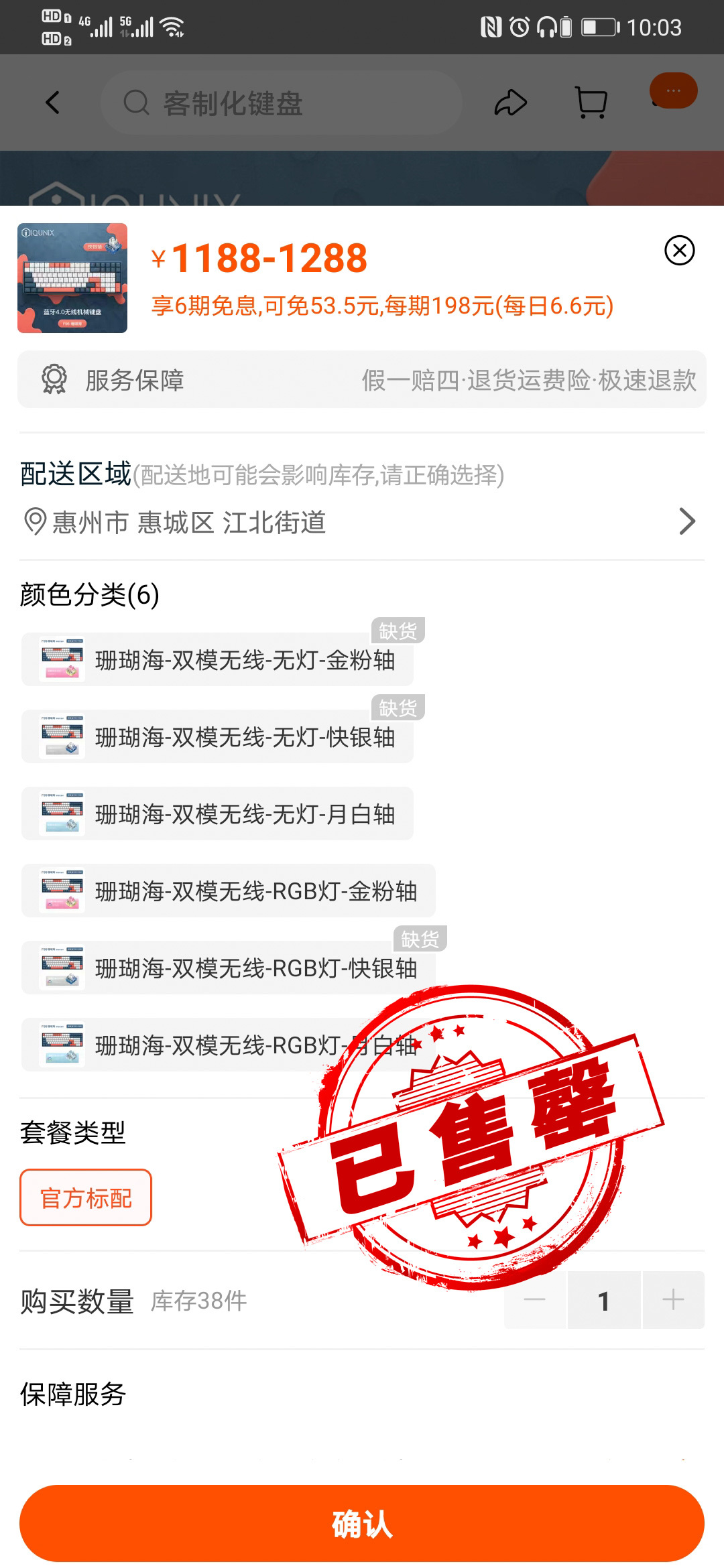
Task: Pick 珊瑚海-双模无线-RGB灯-月白轴 variant
Action: pos(229,1045)
